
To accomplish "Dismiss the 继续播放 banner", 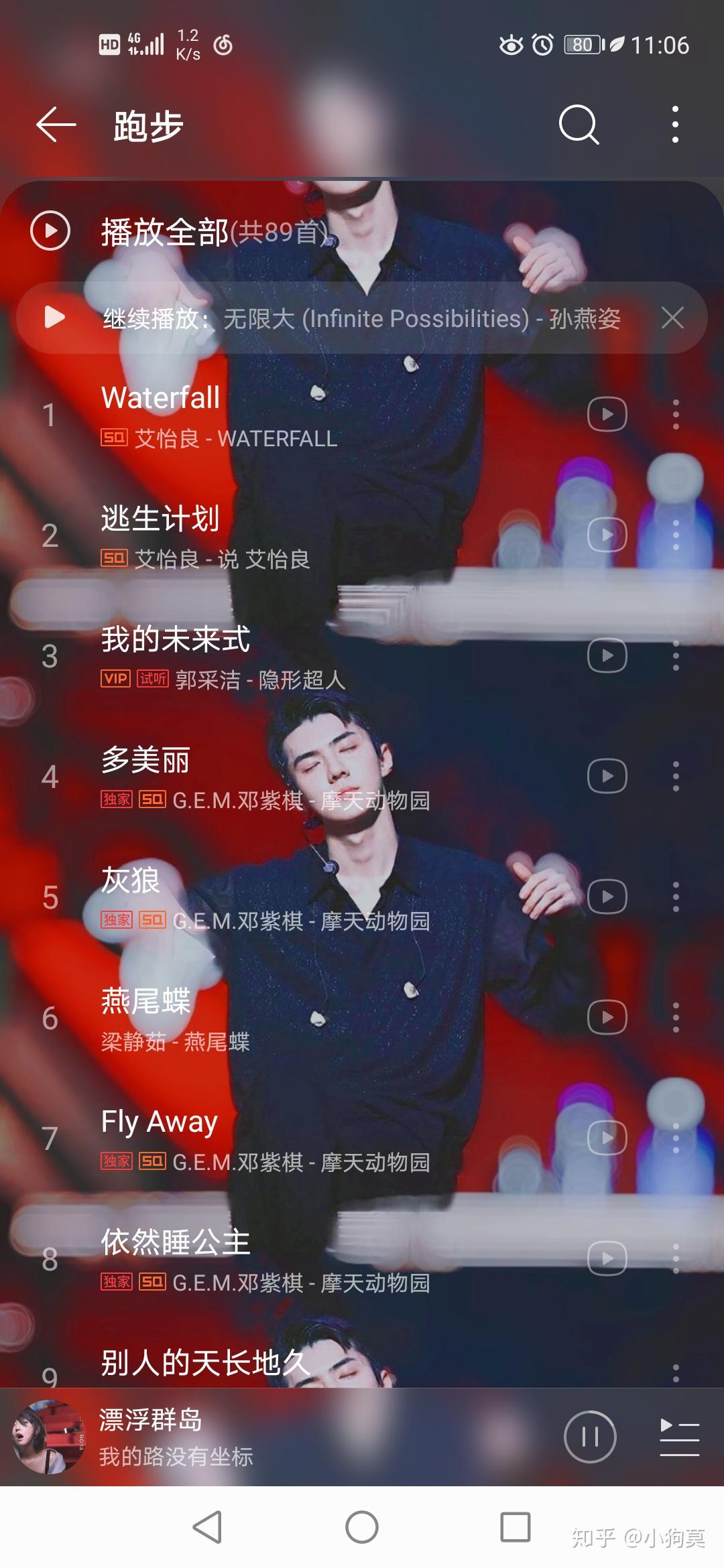I will click(x=672, y=318).
